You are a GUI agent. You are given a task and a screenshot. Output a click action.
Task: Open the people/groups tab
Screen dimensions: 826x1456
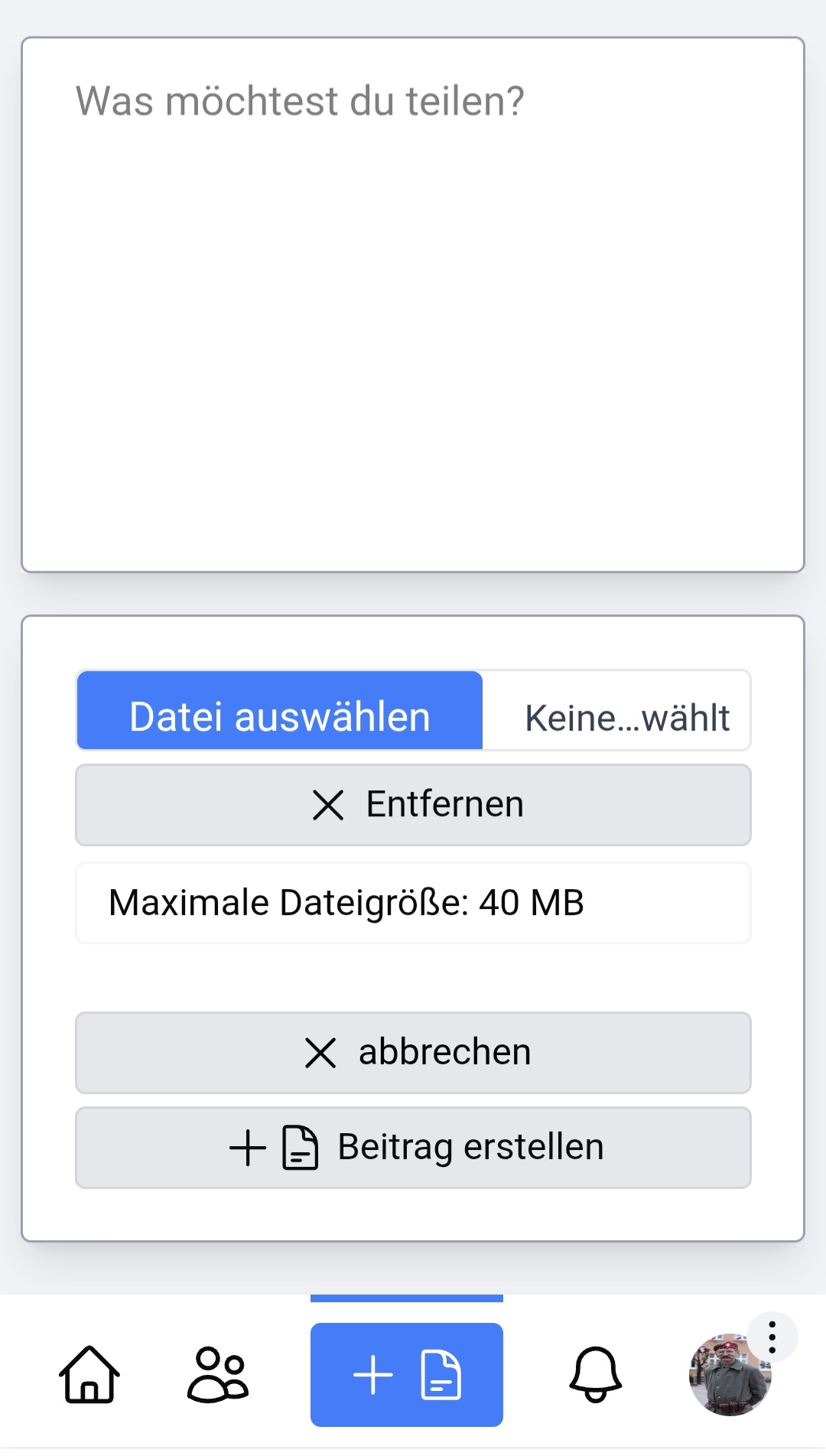[218, 1375]
